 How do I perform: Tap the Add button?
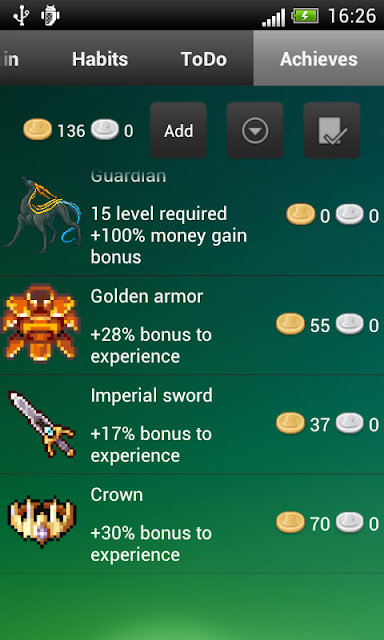178,131
